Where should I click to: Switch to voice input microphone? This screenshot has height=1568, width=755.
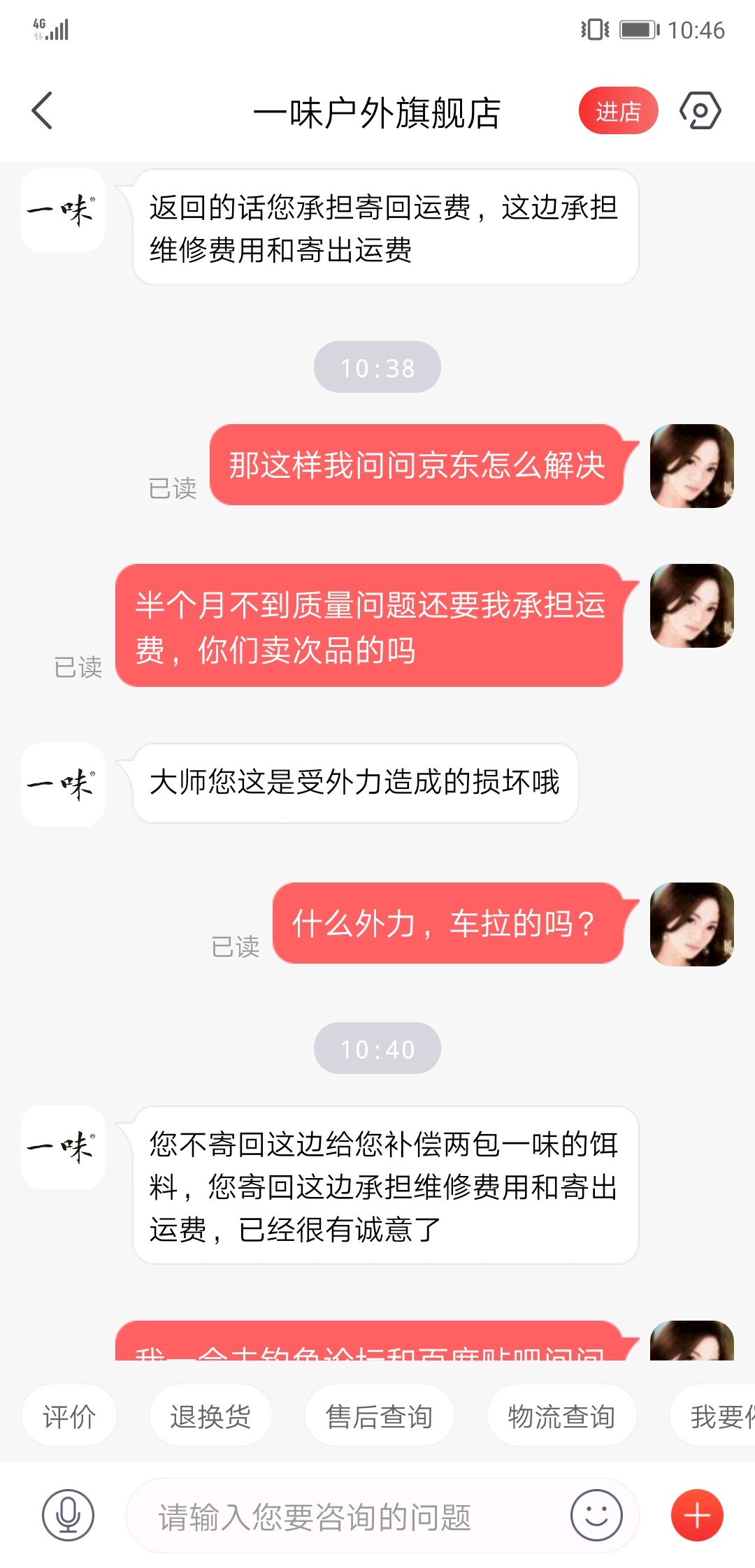point(68,1515)
